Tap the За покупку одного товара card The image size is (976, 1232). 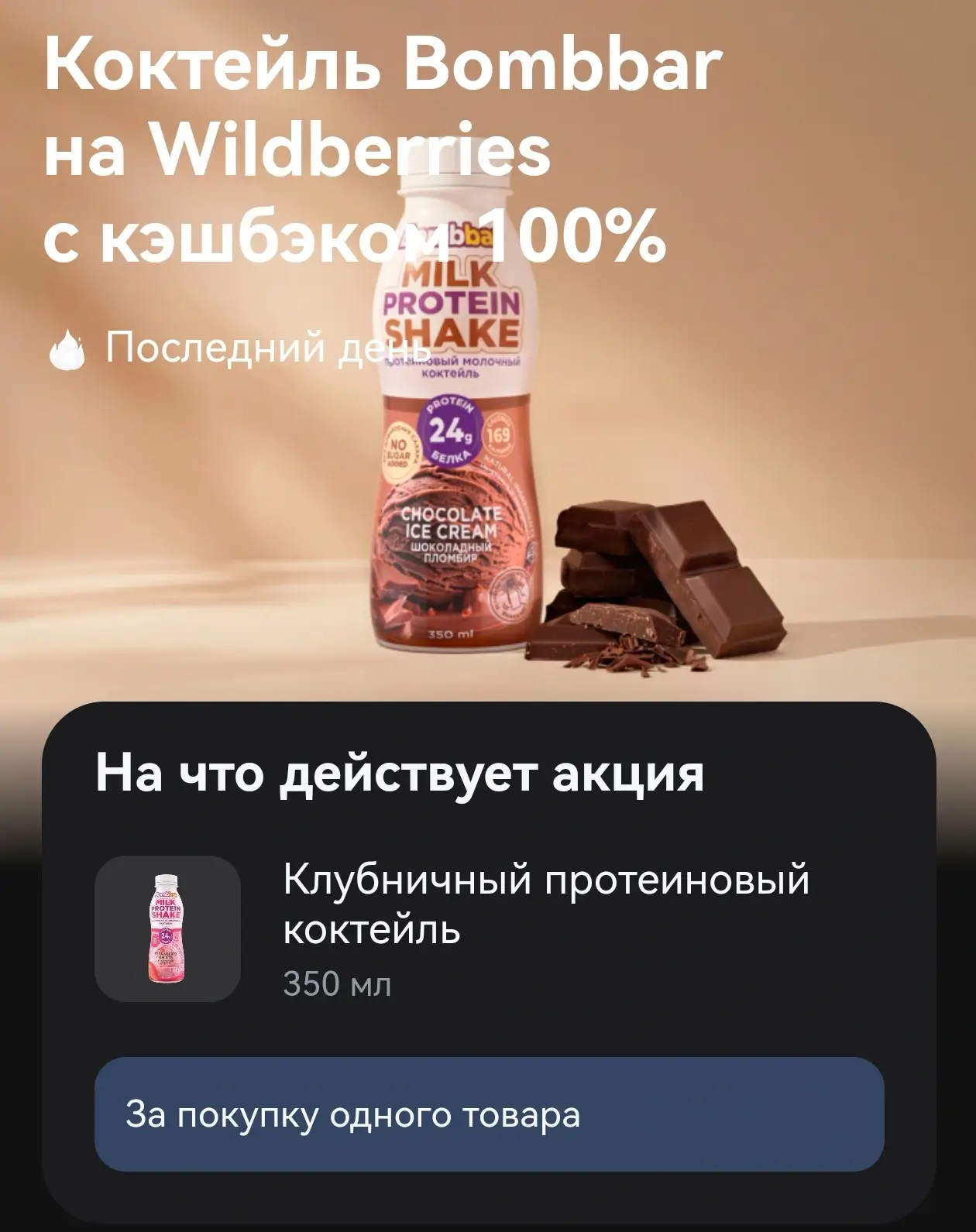click(489, 1114)
